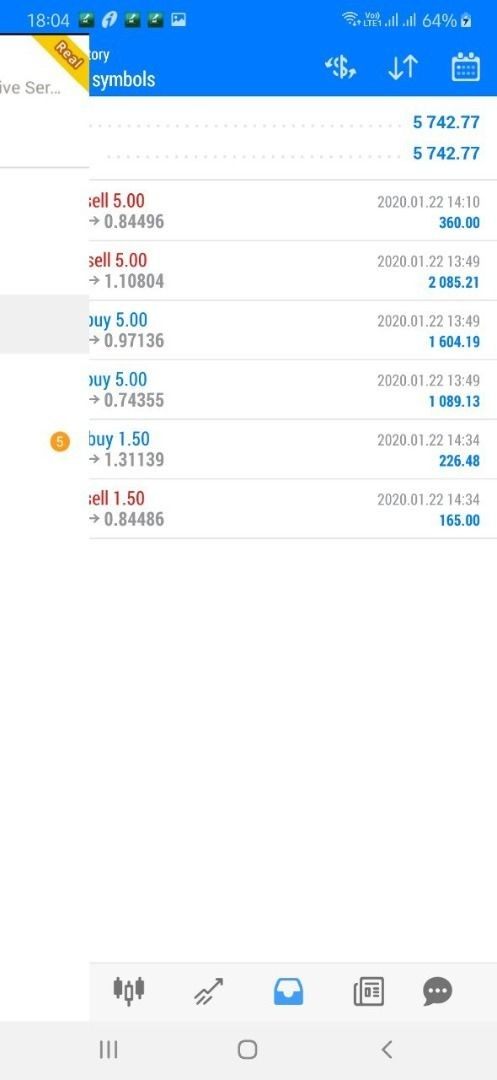The width and height of the screenshot is (497, 1080).
Task: Open the buy 1.50 trade at 1.31139
Action: point(293,449)
